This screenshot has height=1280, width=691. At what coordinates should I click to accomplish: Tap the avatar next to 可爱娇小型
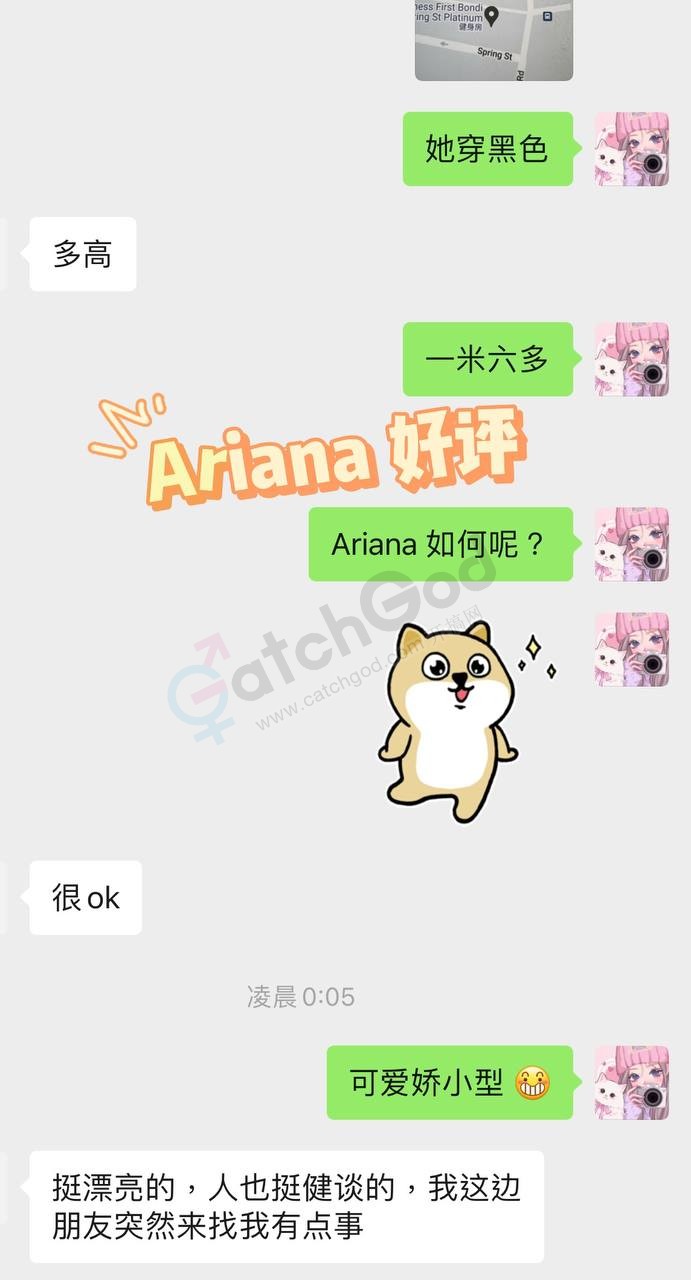click(631, 1082)
